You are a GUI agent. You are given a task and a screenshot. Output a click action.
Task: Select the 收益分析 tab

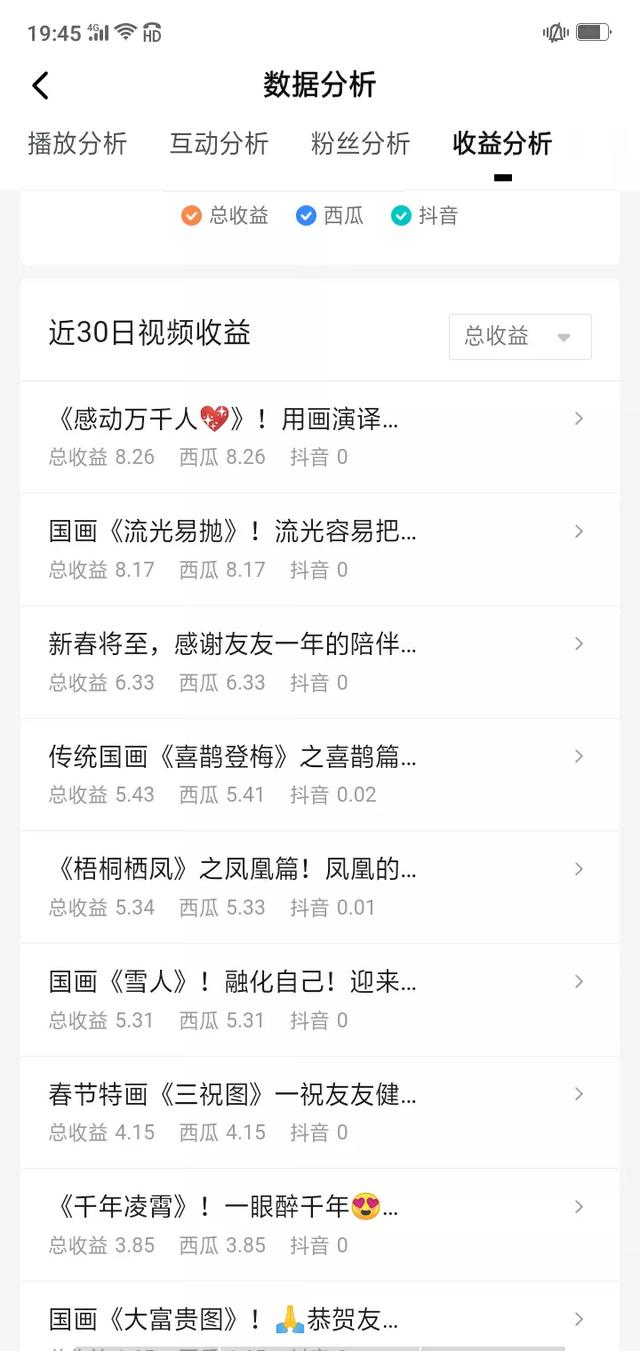pyautogui.click(x=502, y=143)
